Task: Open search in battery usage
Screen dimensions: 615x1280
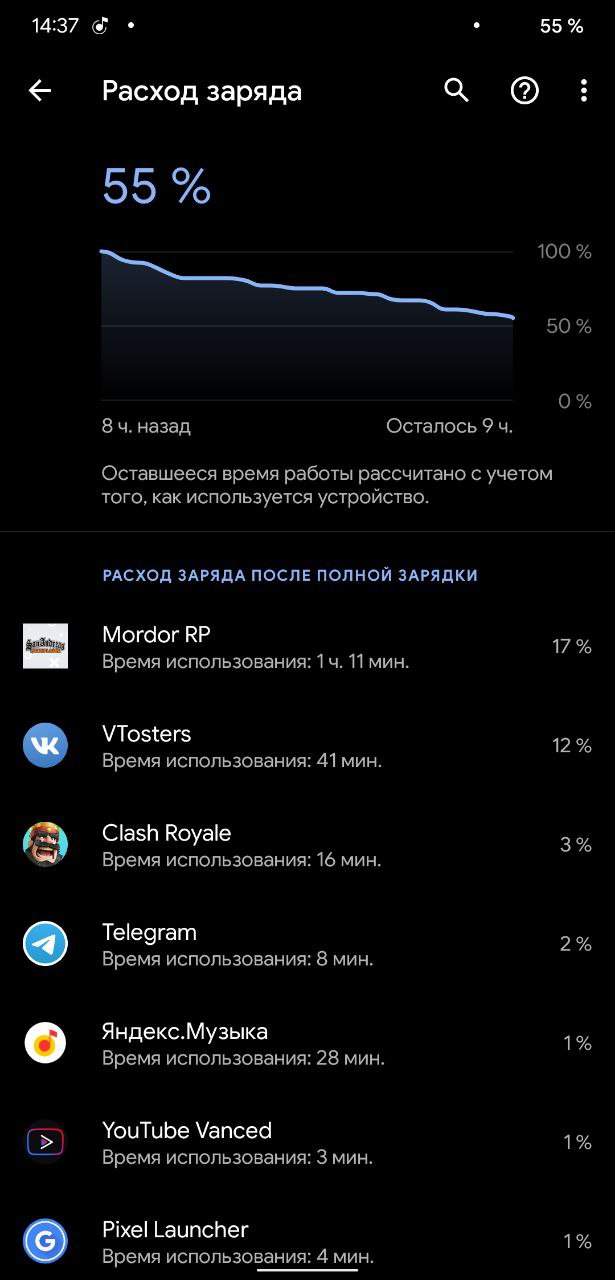Action: pyautogui.click(x=456, y=91)
